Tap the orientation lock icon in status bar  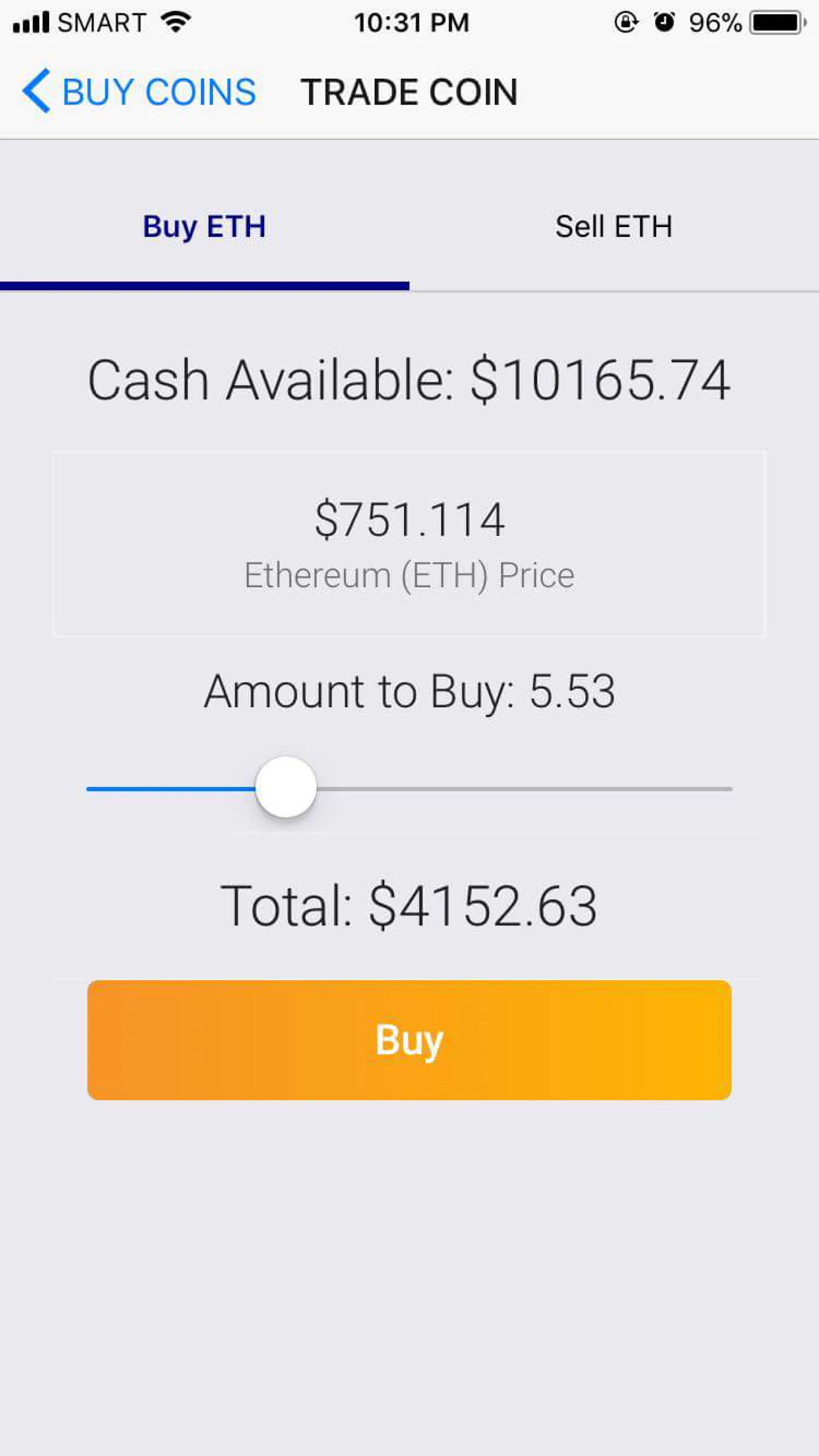(625, 22)
